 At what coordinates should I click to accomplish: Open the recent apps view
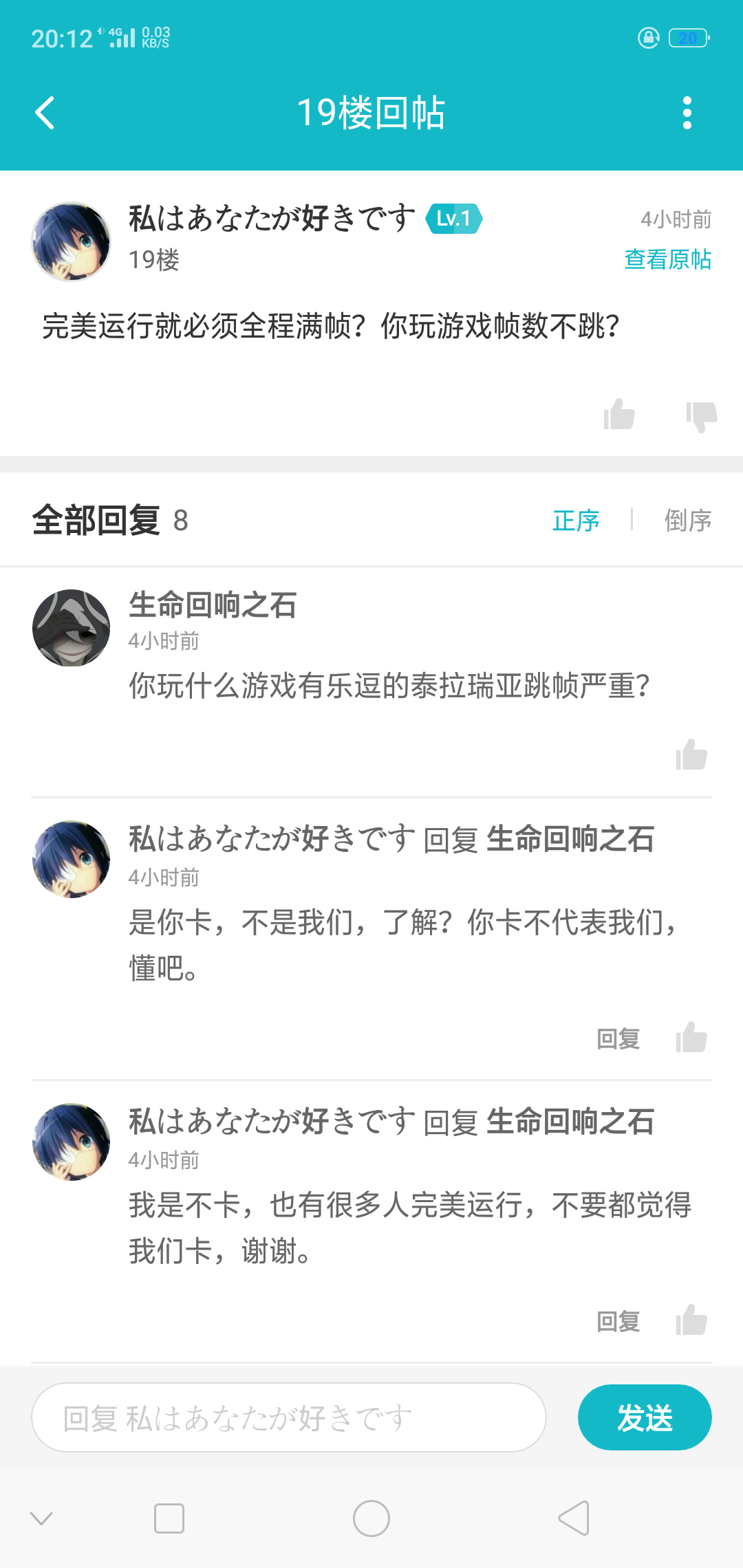(169, 1518)
